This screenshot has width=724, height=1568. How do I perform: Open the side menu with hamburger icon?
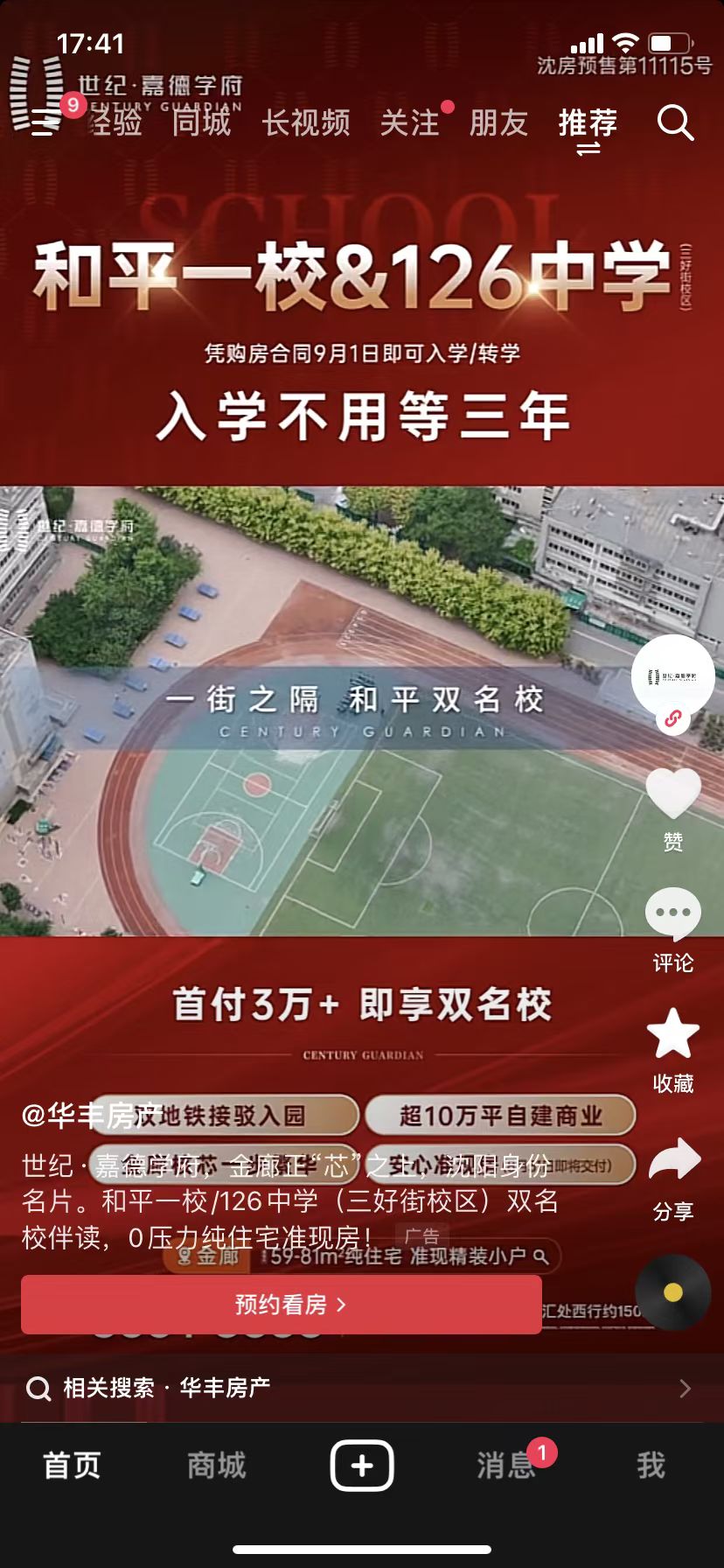pos(44,122)
